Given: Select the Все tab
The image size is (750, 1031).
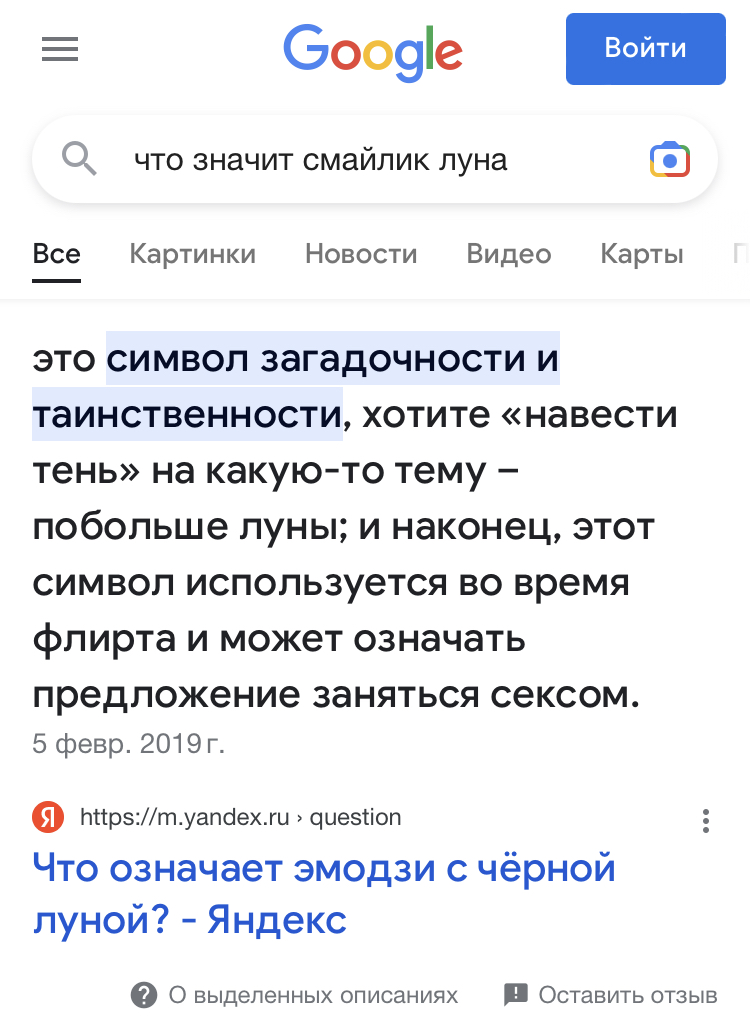Looking at the screenshot, I should pyautogui.click(x=56, y=254).
